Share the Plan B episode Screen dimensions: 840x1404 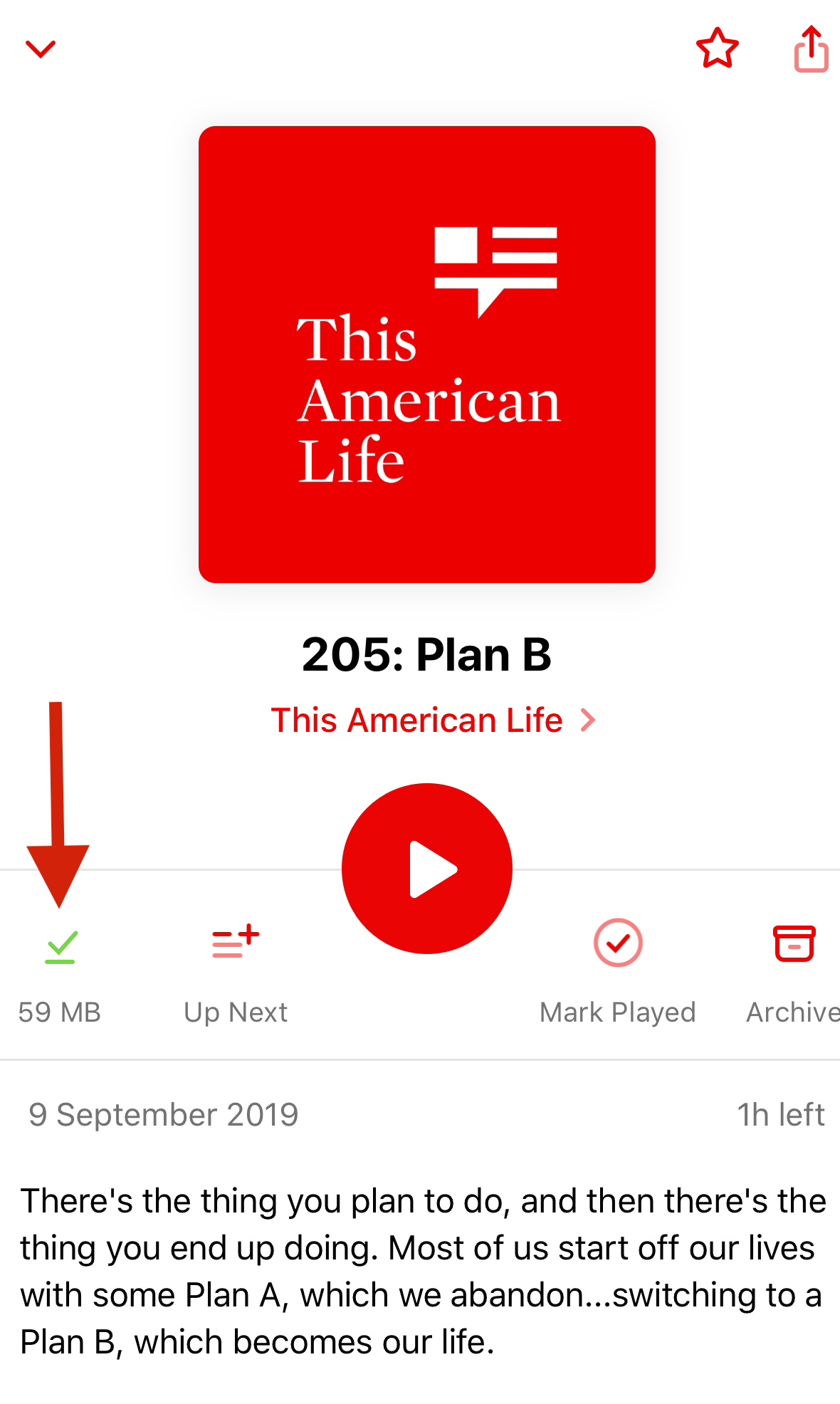811,49
